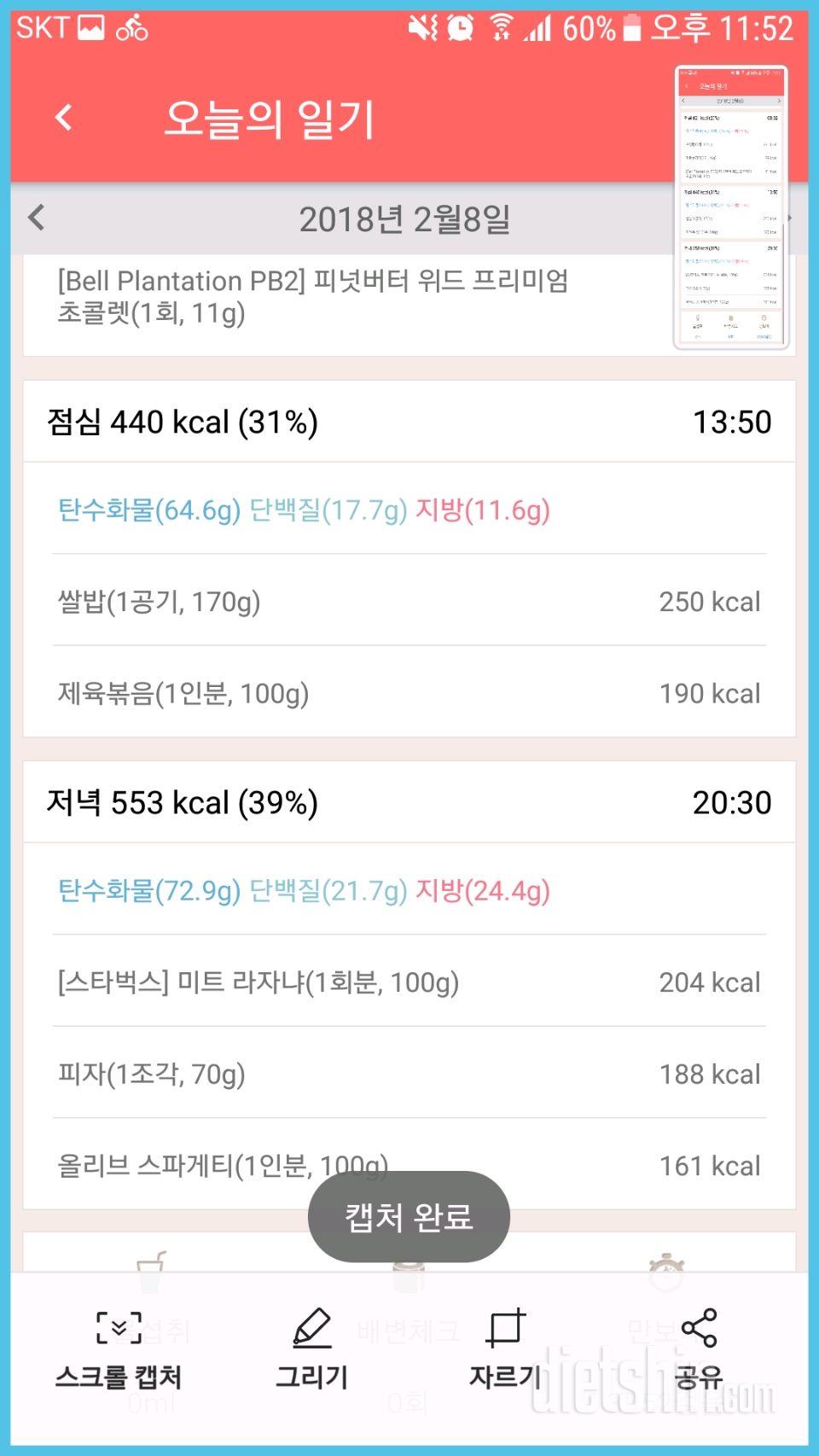Open the 저녁 553 kcal meal section
Screen dimensions: 819x1456
point(409,802)
